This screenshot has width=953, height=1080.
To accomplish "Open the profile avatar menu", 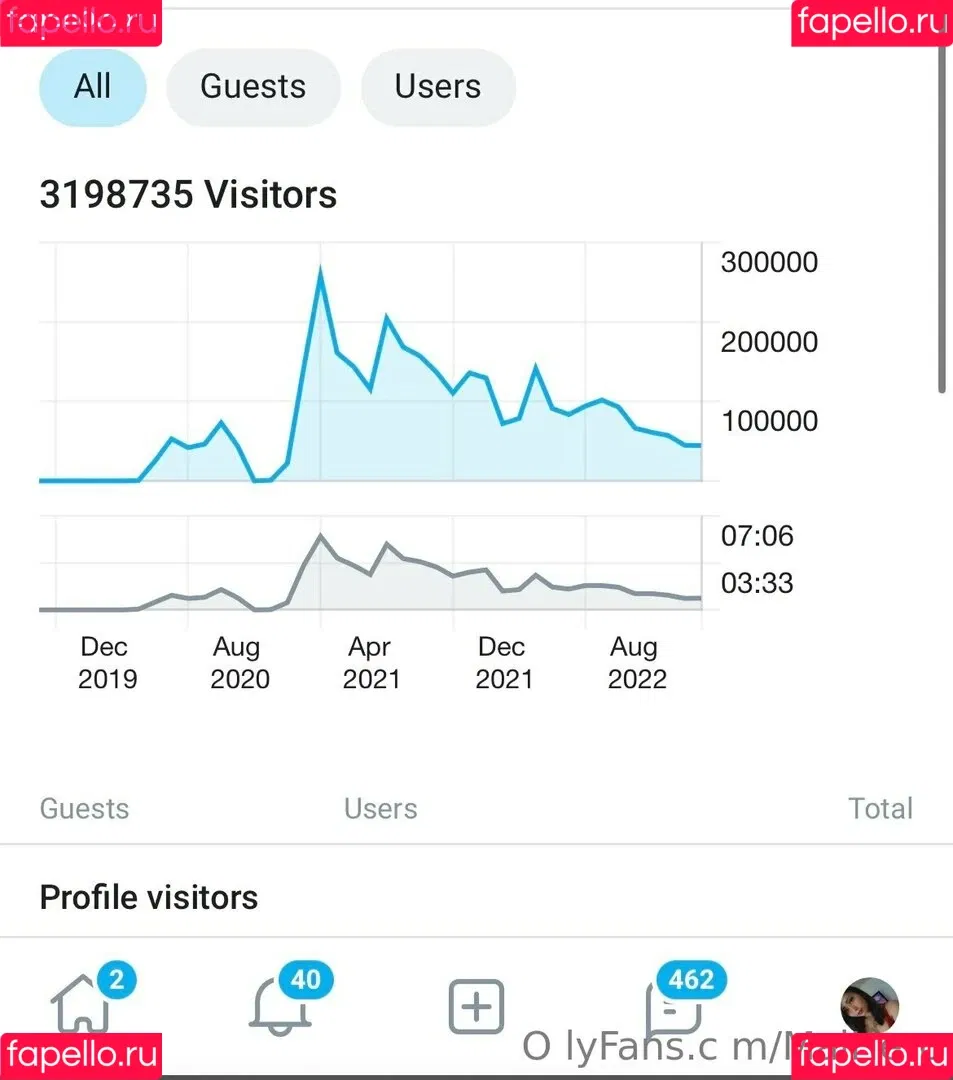I will click(868, 1006).
